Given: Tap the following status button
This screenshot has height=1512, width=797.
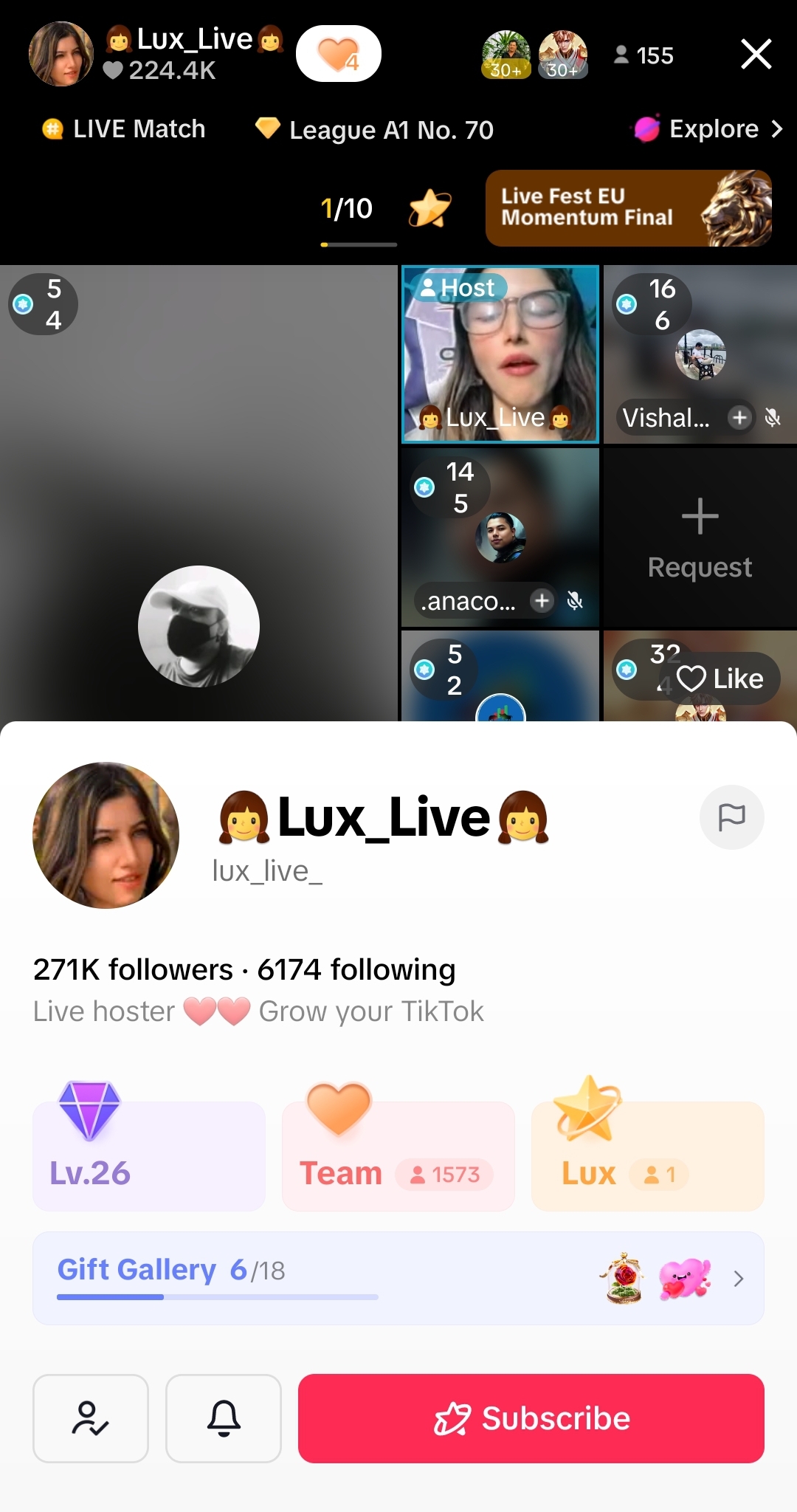Looking at the screenshot, I should (x=91, y=1418).
